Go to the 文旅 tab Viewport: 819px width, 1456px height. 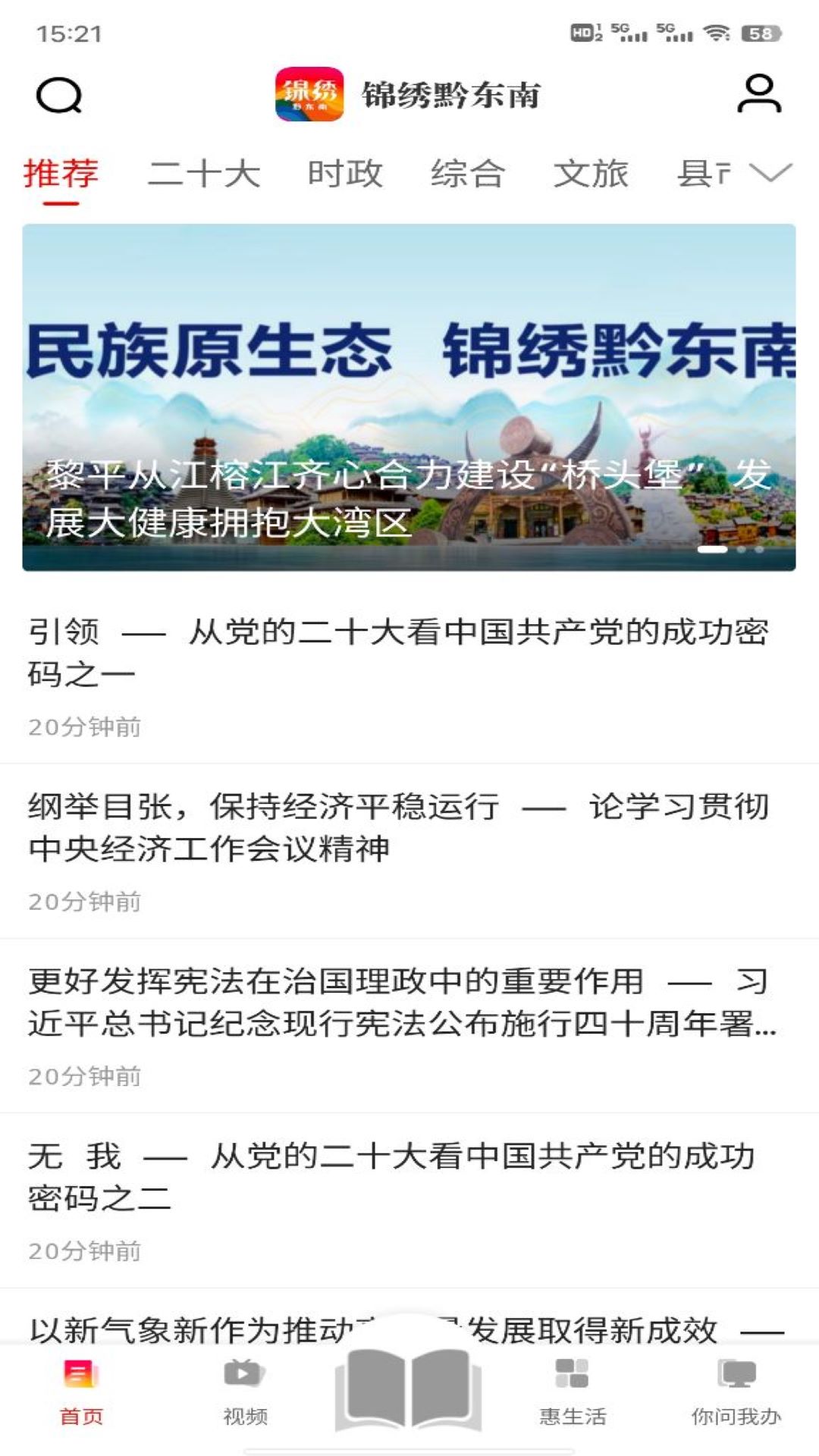[591, 174]
